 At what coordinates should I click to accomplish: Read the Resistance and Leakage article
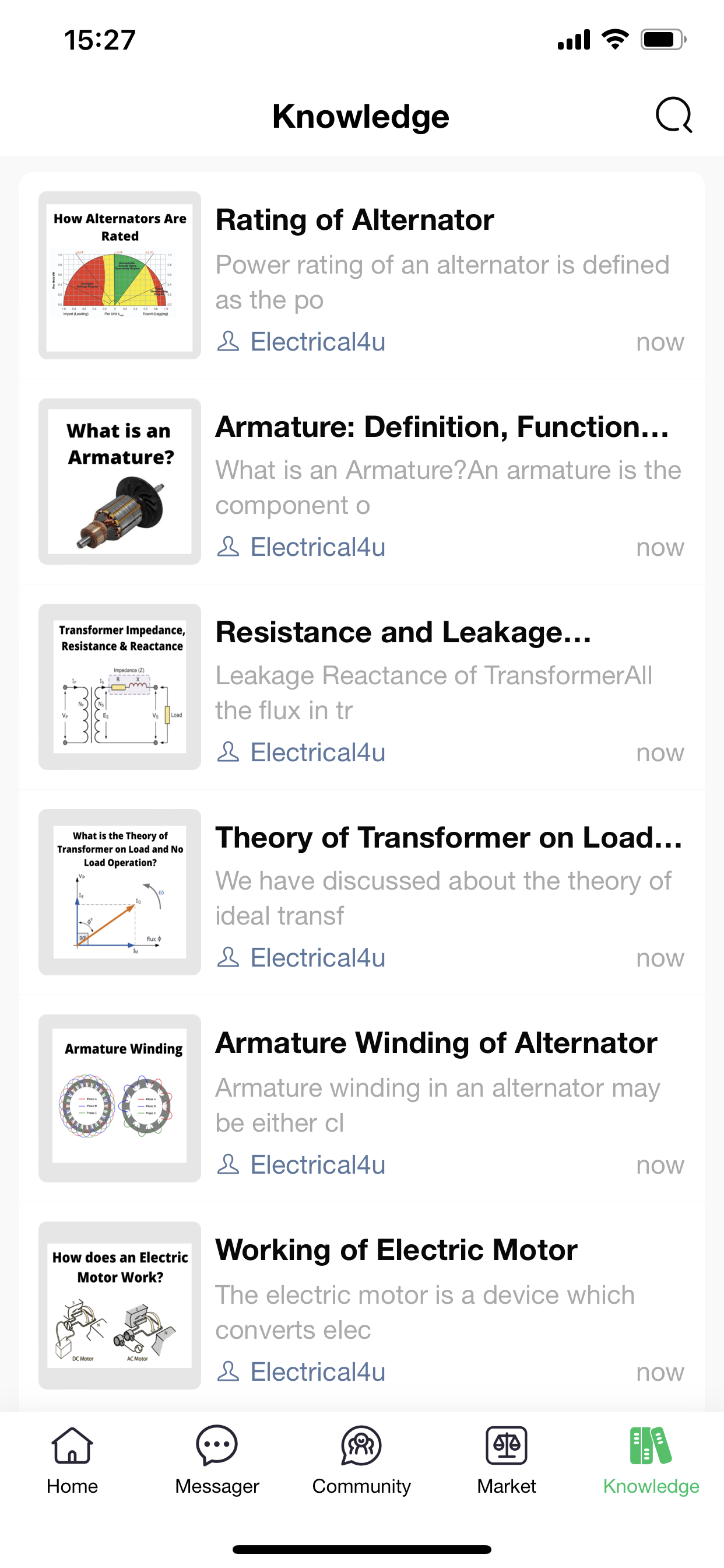pyautogui.click(x=362, y=687)
